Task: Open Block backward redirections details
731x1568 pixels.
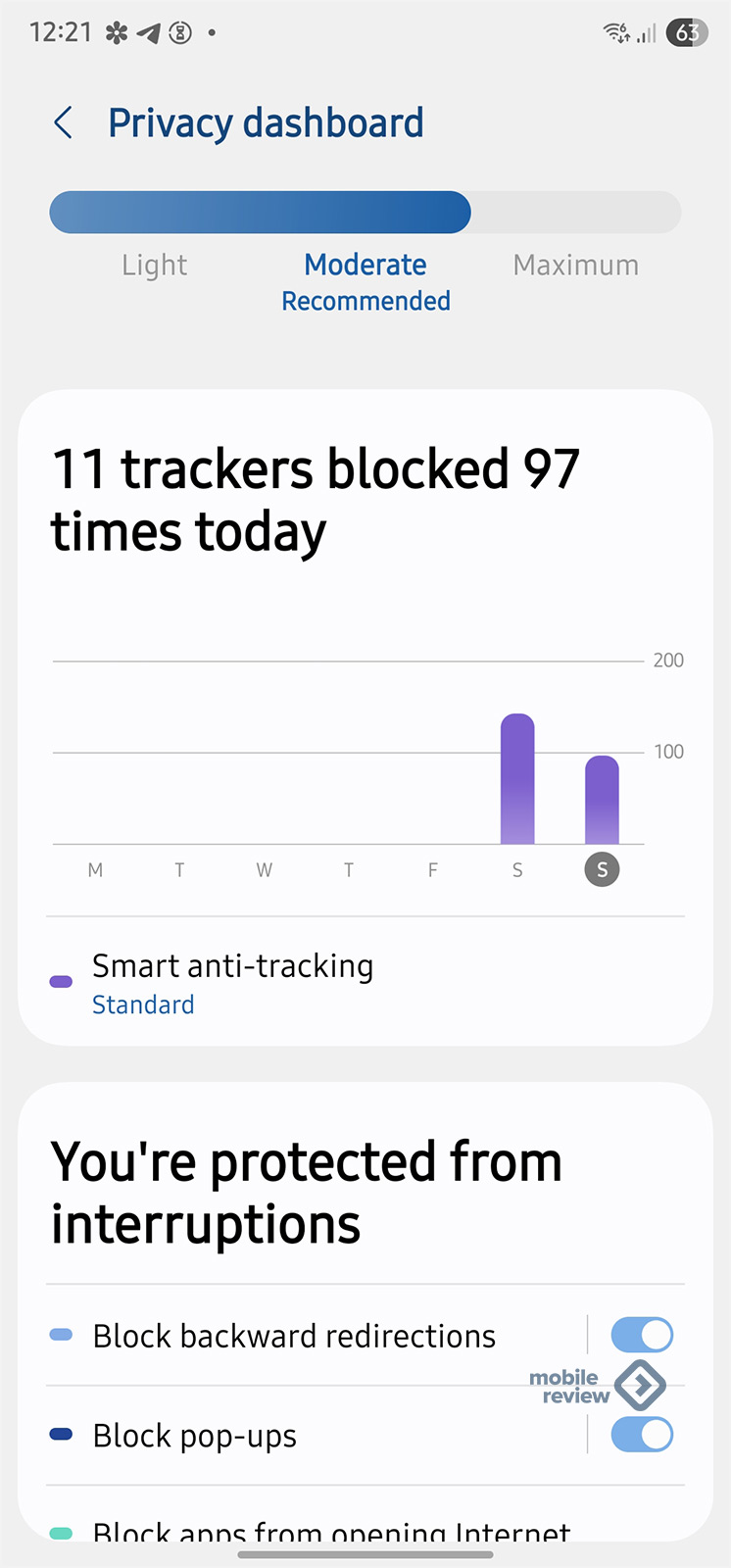Action: click(x=294, y=1336)
